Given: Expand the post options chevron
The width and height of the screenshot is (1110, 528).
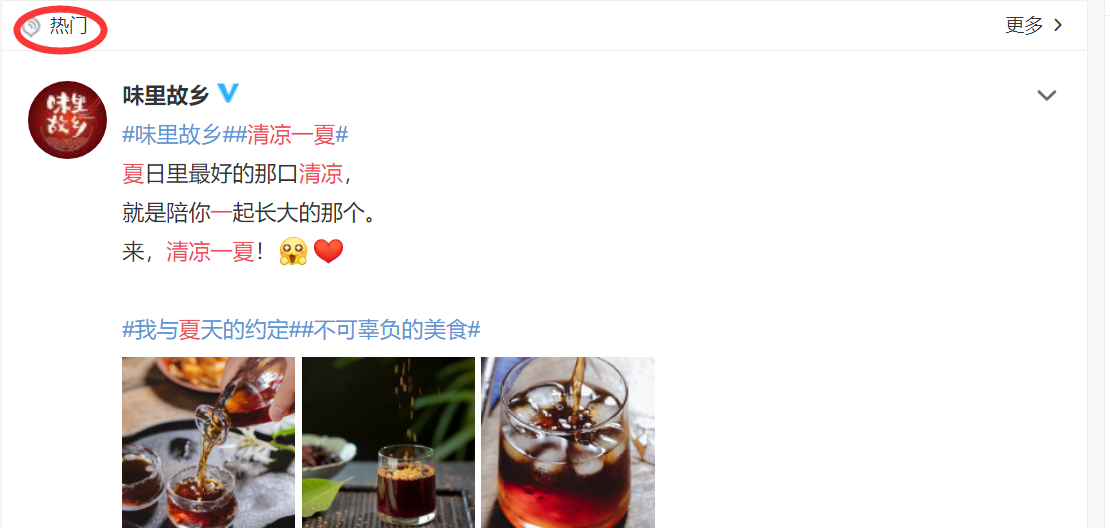Looking at the screenshot, I should (1046, 96).
